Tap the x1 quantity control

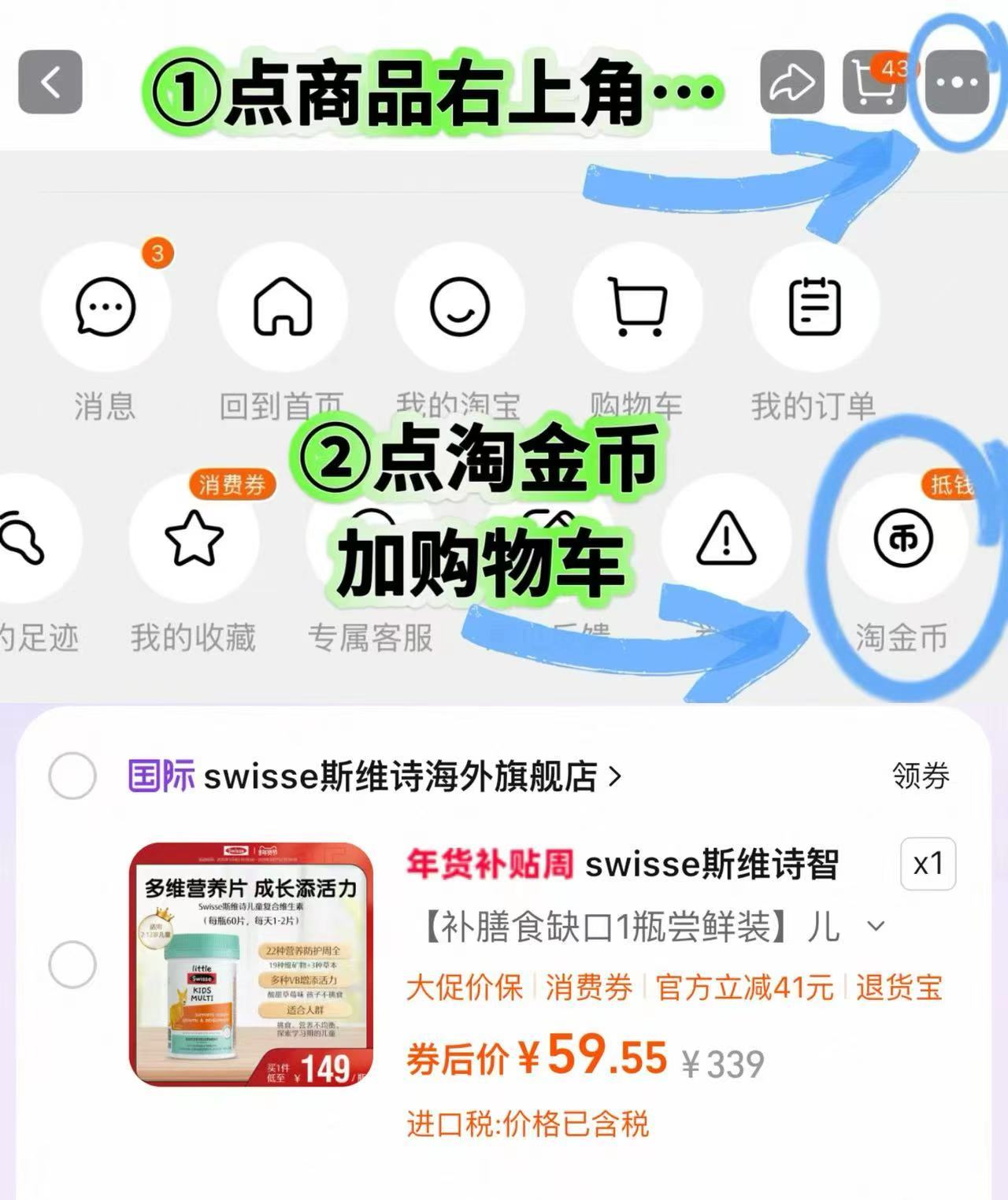click(x=929, y=864)
